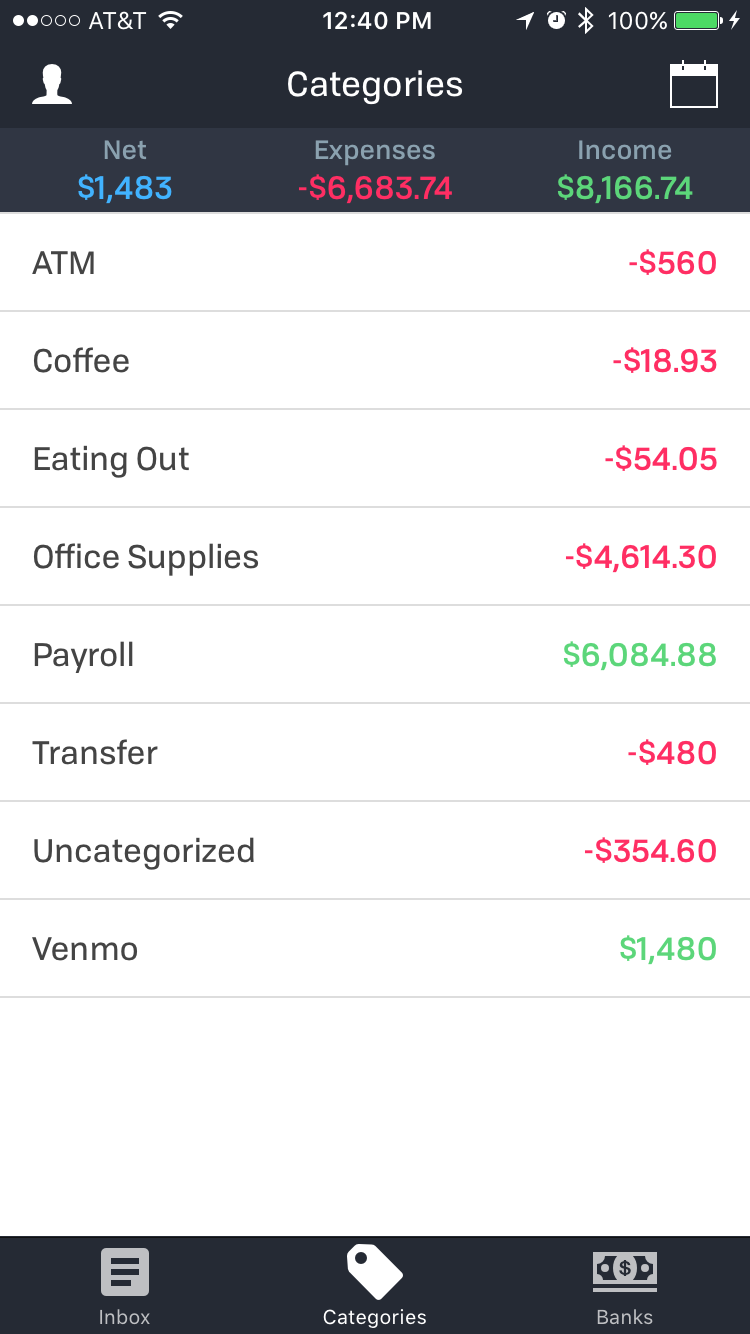Open the Office Supplies category
This screenshot has height=1334, width=750.
tap(374, 556)
